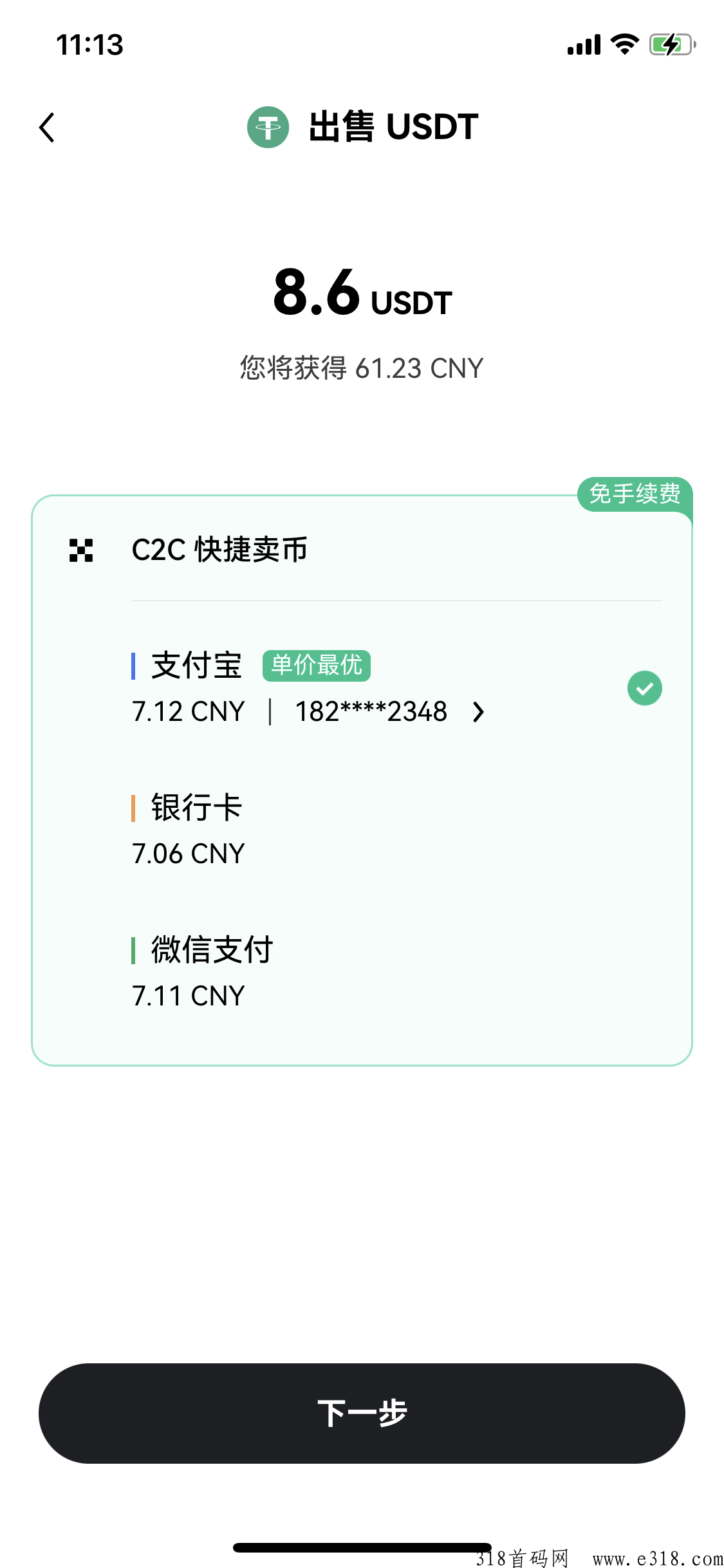This screenshot has width=724, height=1568.
Task: Tap the back arrow
Action: pos(46,127)
